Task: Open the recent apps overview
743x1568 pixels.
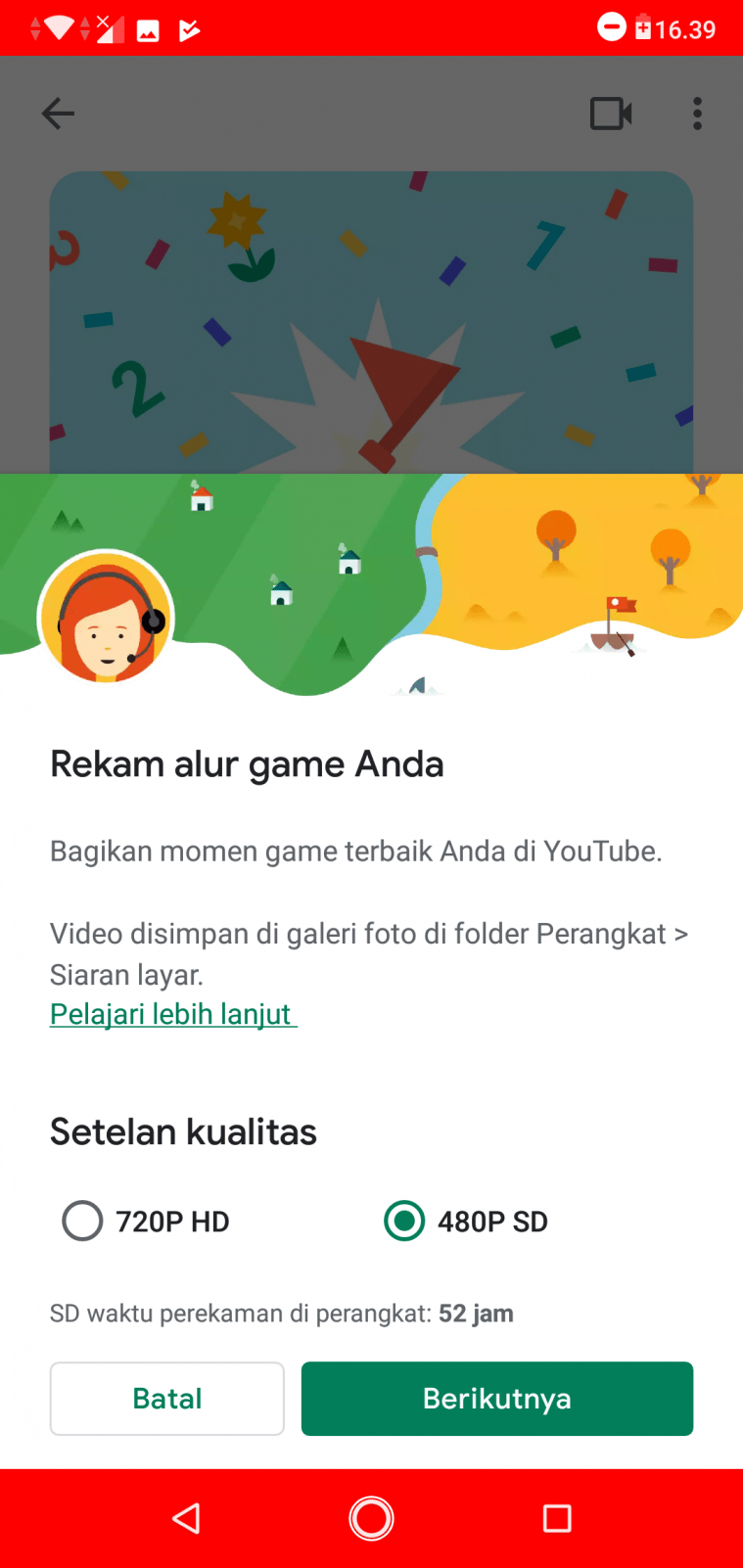Action: pyautogui.click(x=557, y=1518)
